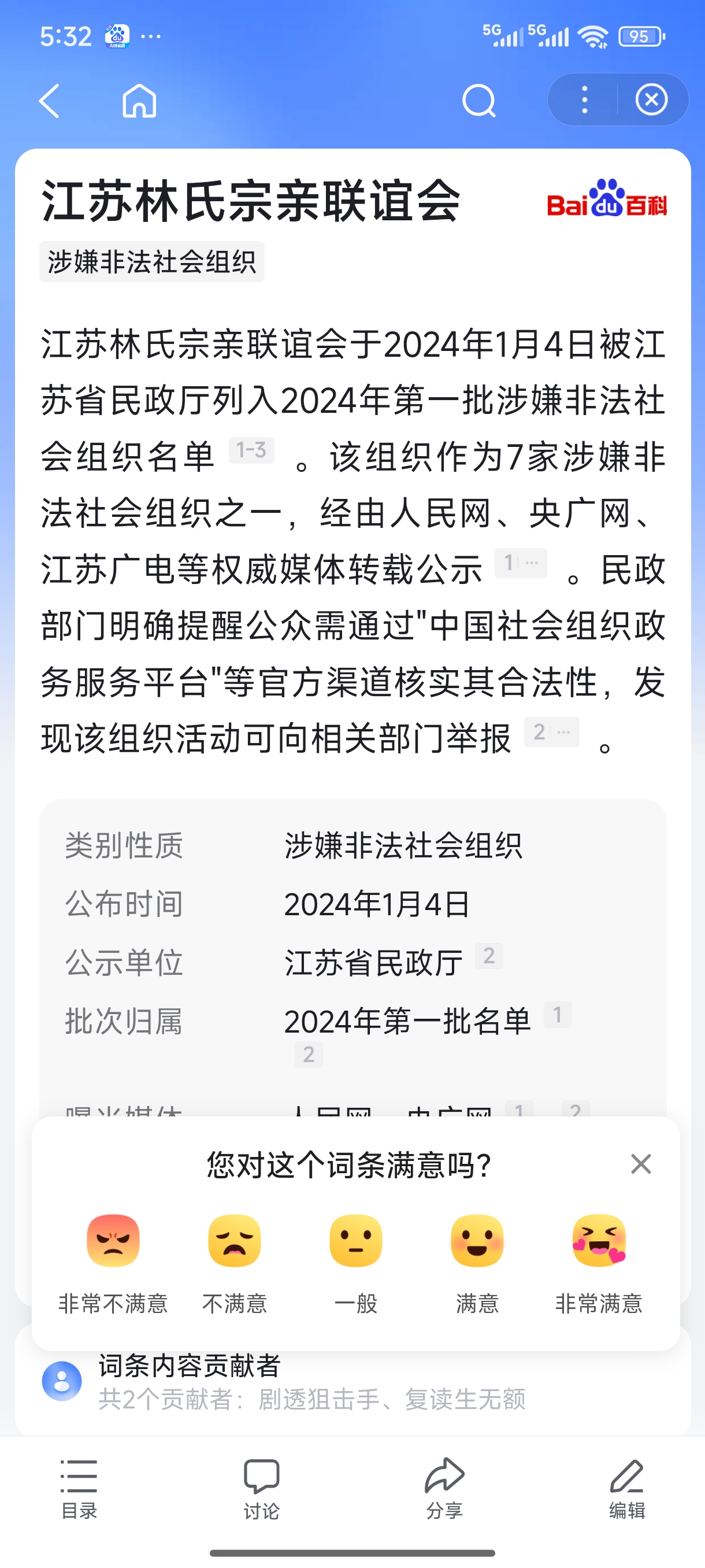Open the home icon in the top bar
Screen dimensions: 705x1568
[139, 101]
